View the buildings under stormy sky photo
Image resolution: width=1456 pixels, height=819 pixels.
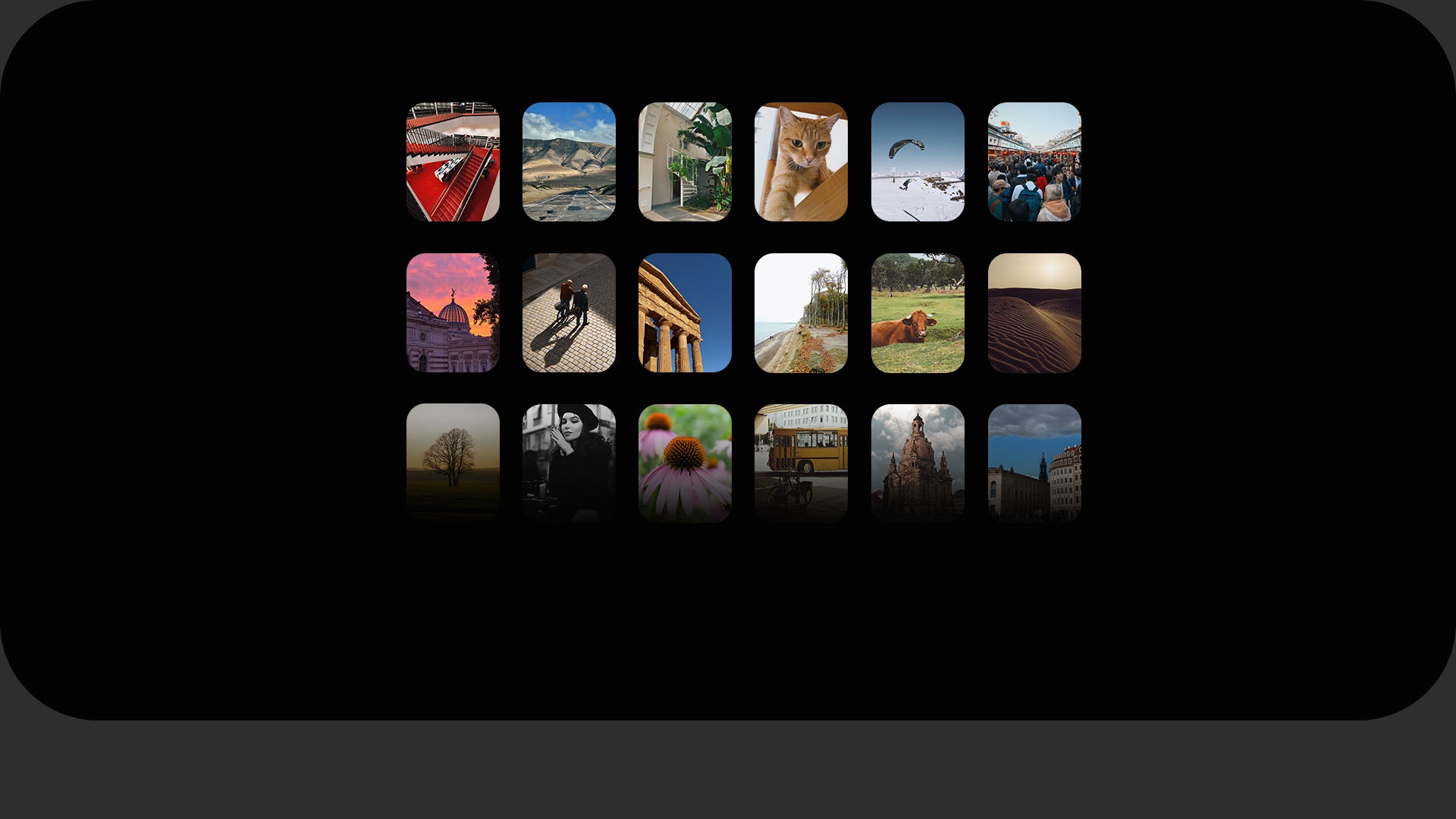(1034, 463)
